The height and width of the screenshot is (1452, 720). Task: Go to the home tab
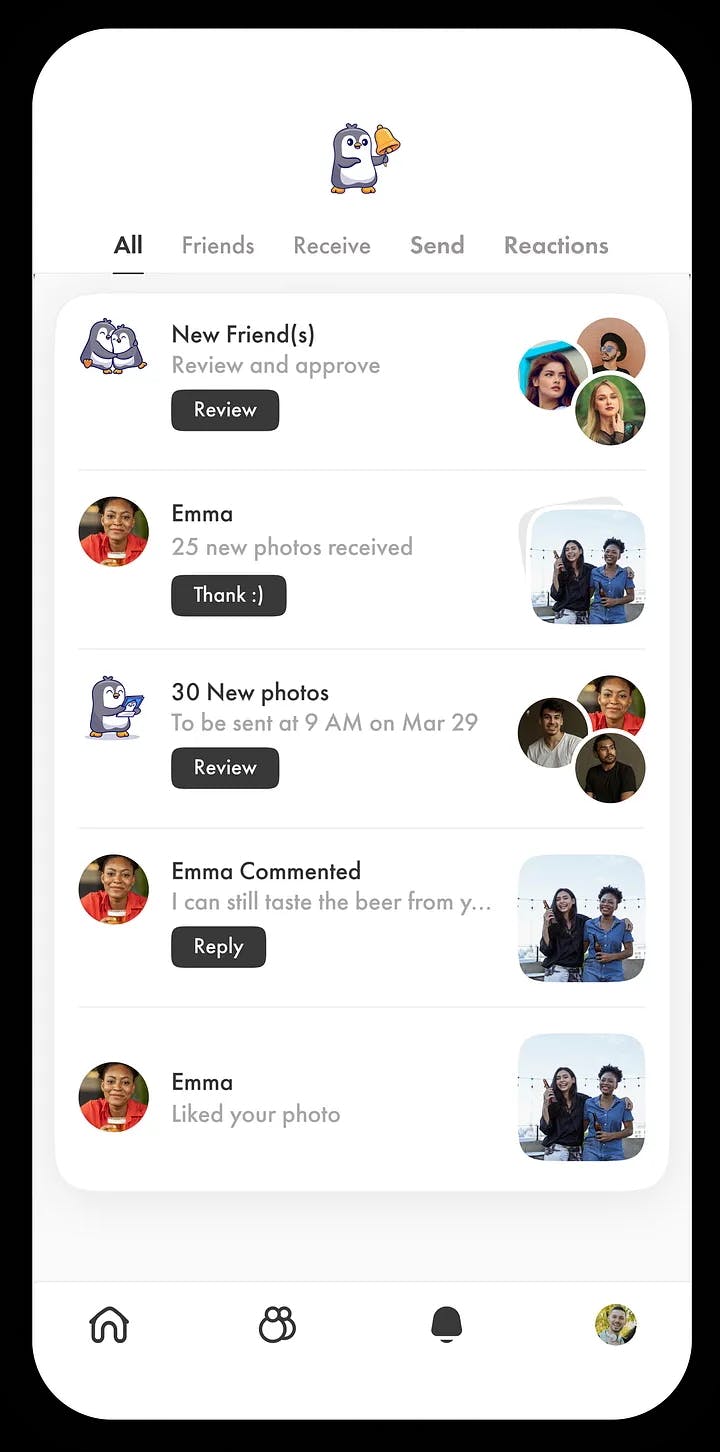[x=109, y=1325]
